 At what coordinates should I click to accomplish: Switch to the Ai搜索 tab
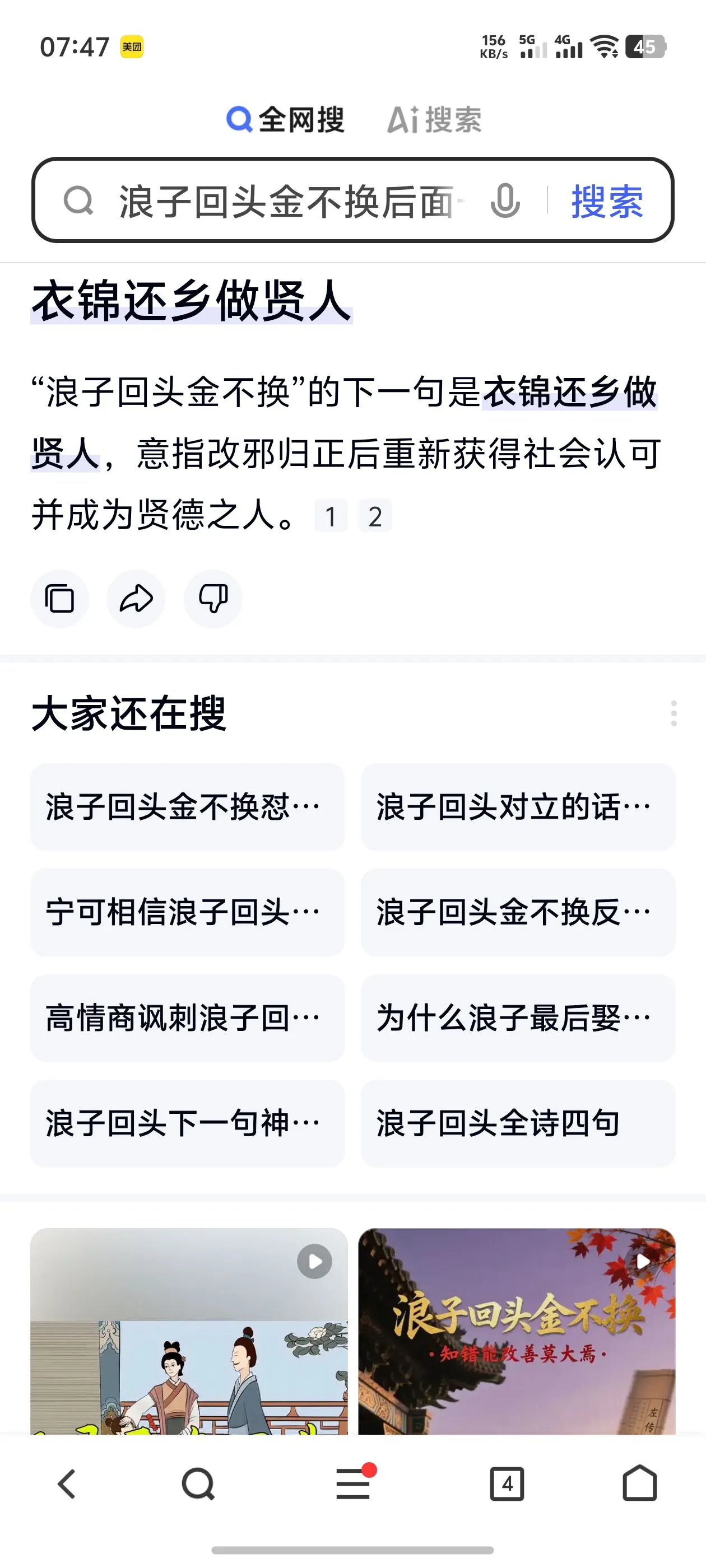click(434, 119)
